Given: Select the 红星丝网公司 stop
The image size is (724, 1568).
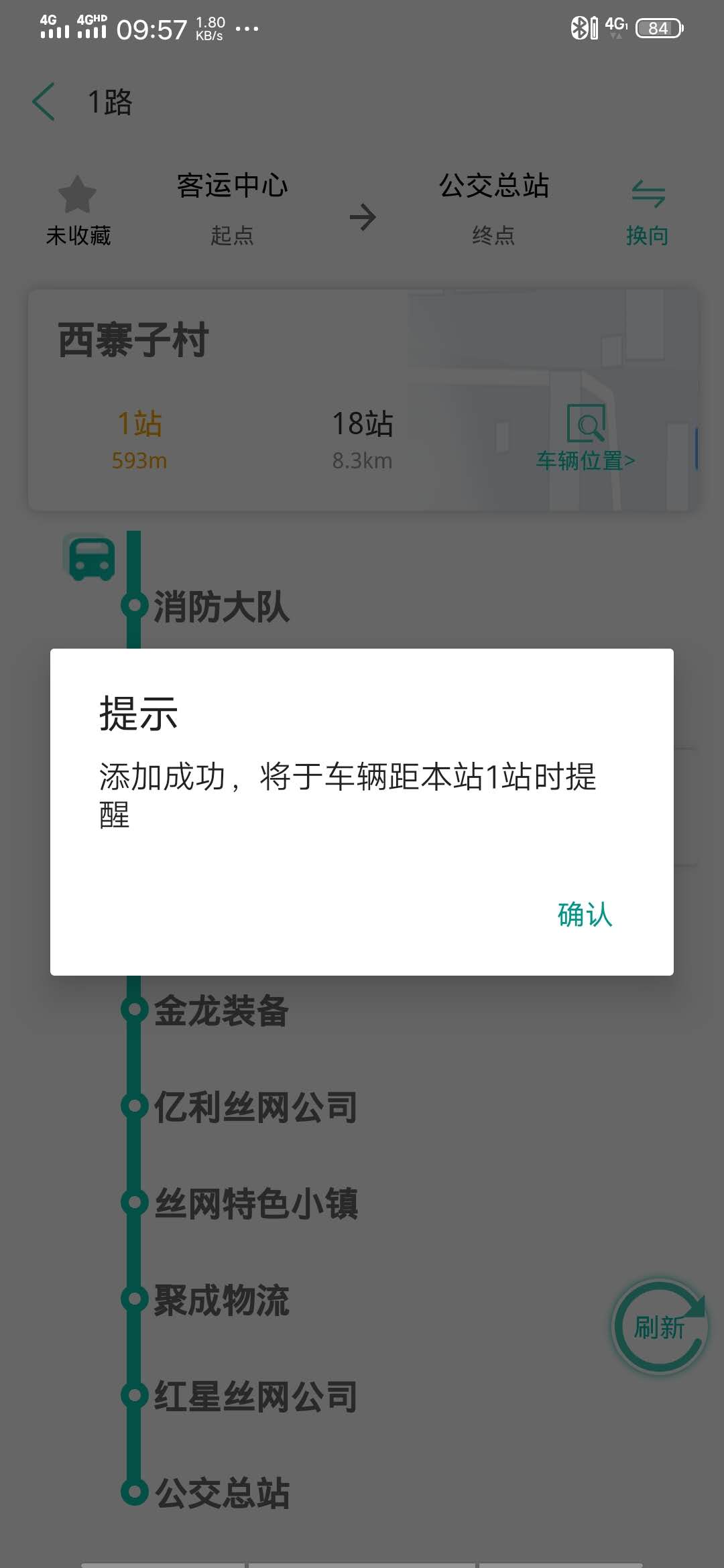Looking at the screenshot, I should pyautogui.click(x=255, y=1396).
